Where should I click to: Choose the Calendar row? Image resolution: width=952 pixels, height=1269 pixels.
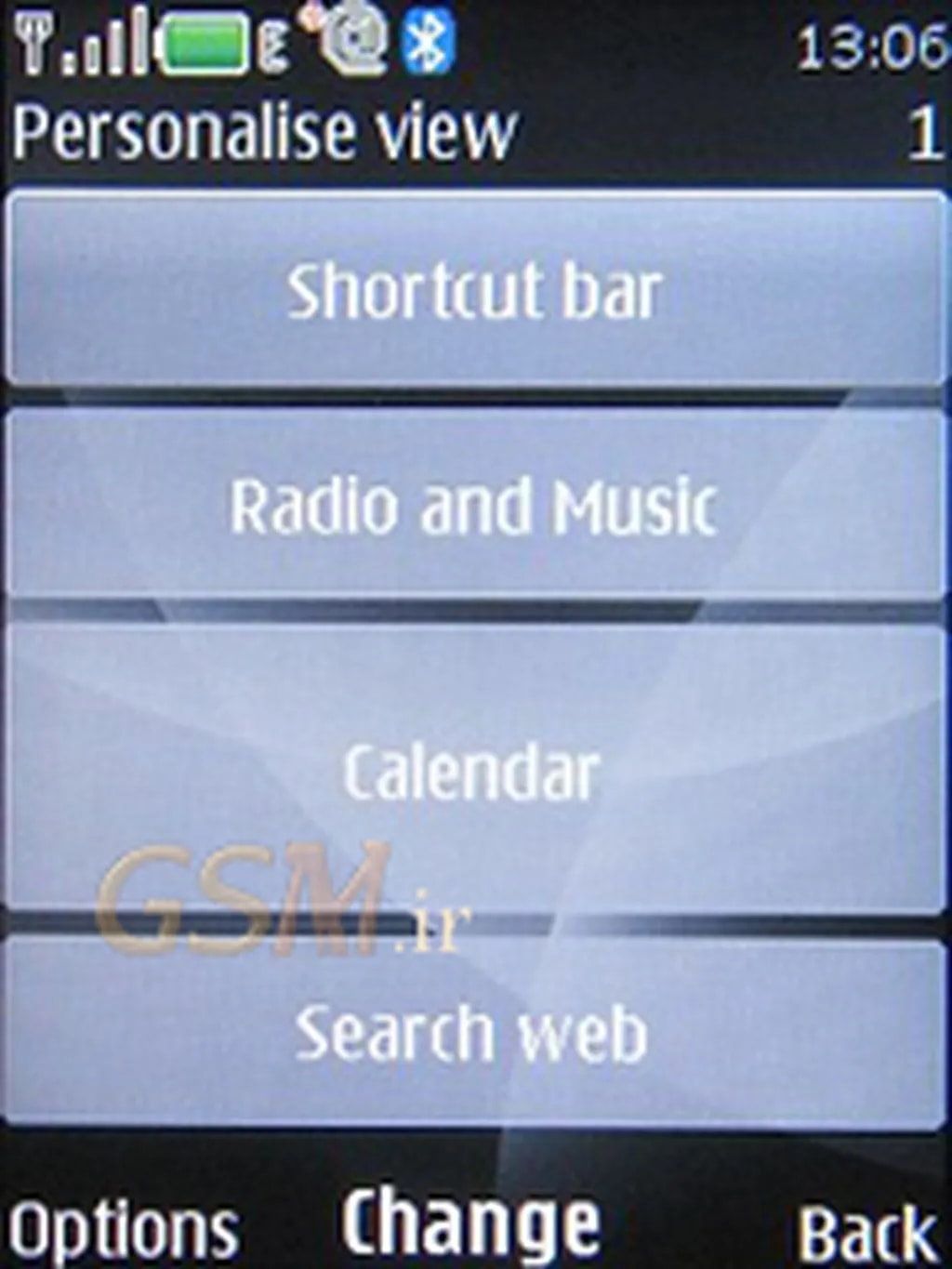point(475,770)
